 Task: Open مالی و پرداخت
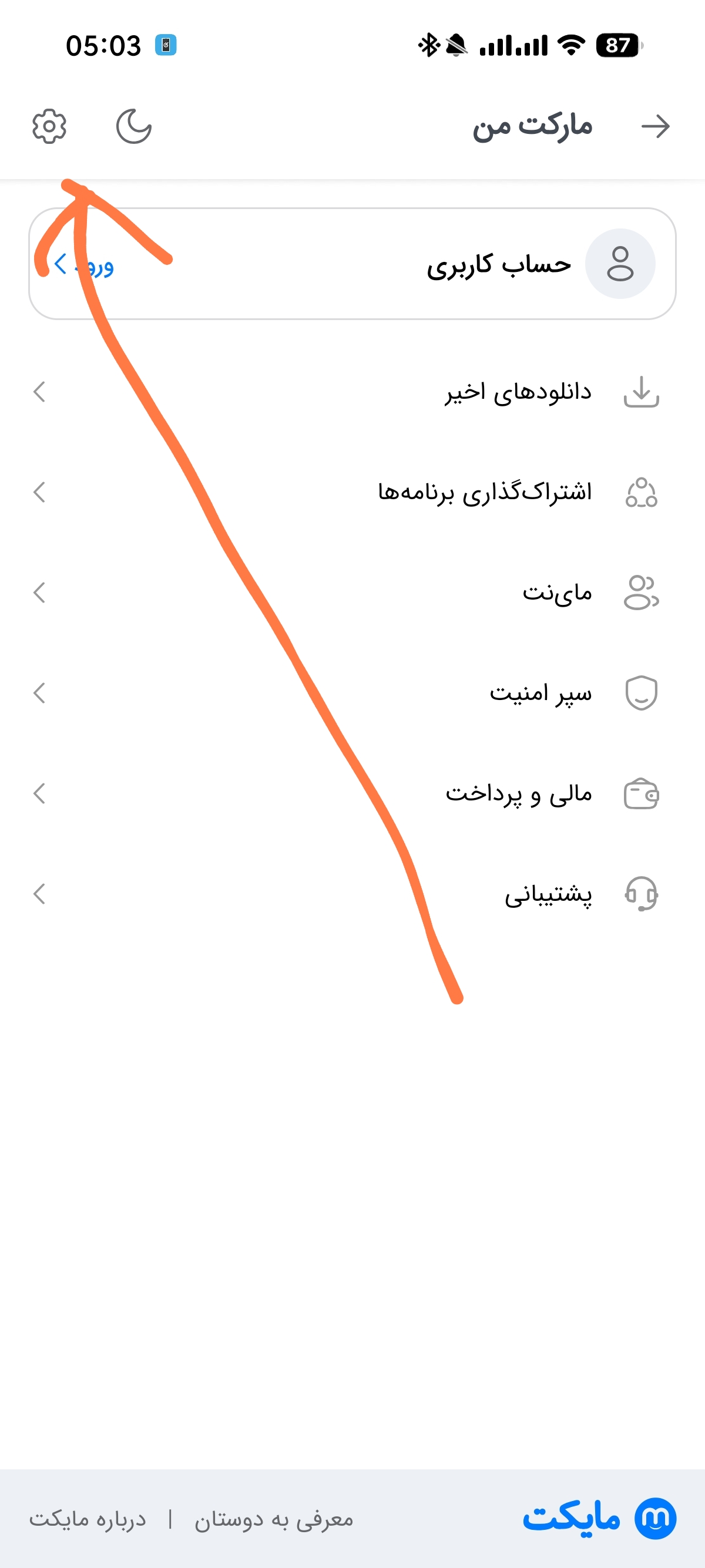click(352, 794)
